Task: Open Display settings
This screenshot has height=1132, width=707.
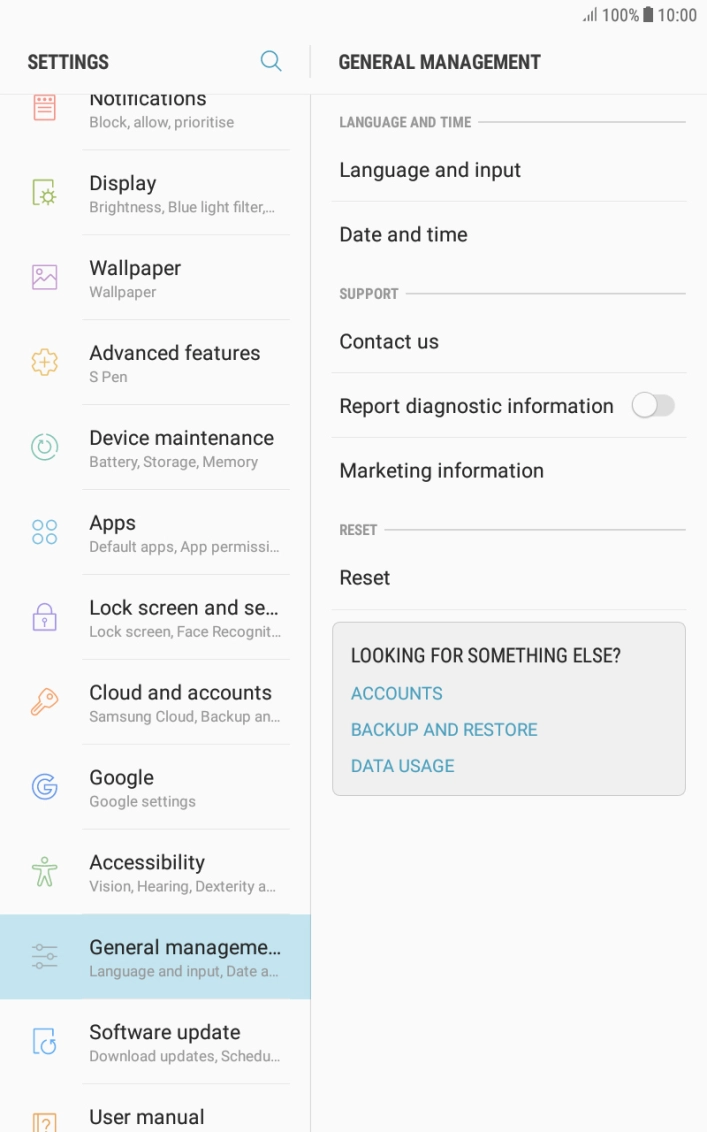Action: point(155,193)
